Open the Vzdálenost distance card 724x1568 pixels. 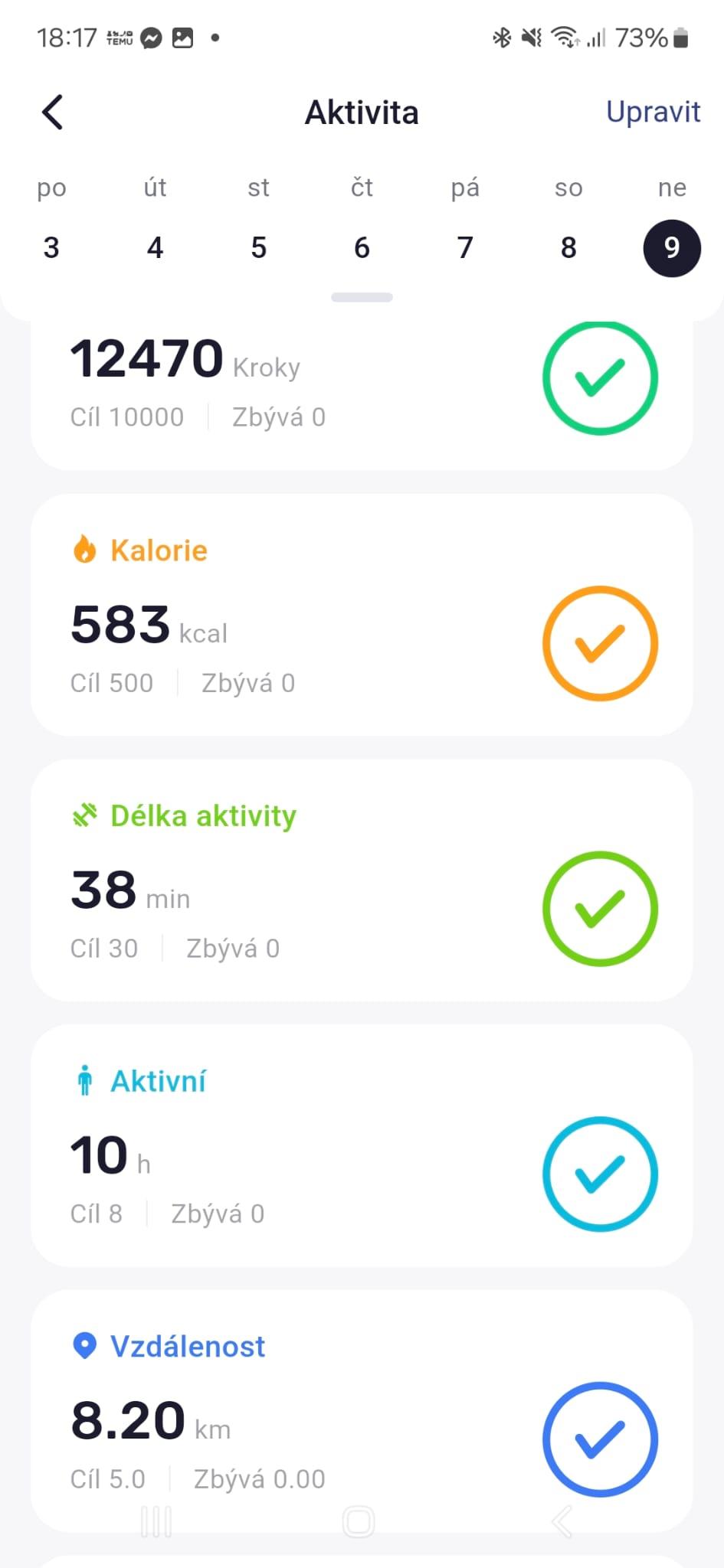coord(362,1411)
